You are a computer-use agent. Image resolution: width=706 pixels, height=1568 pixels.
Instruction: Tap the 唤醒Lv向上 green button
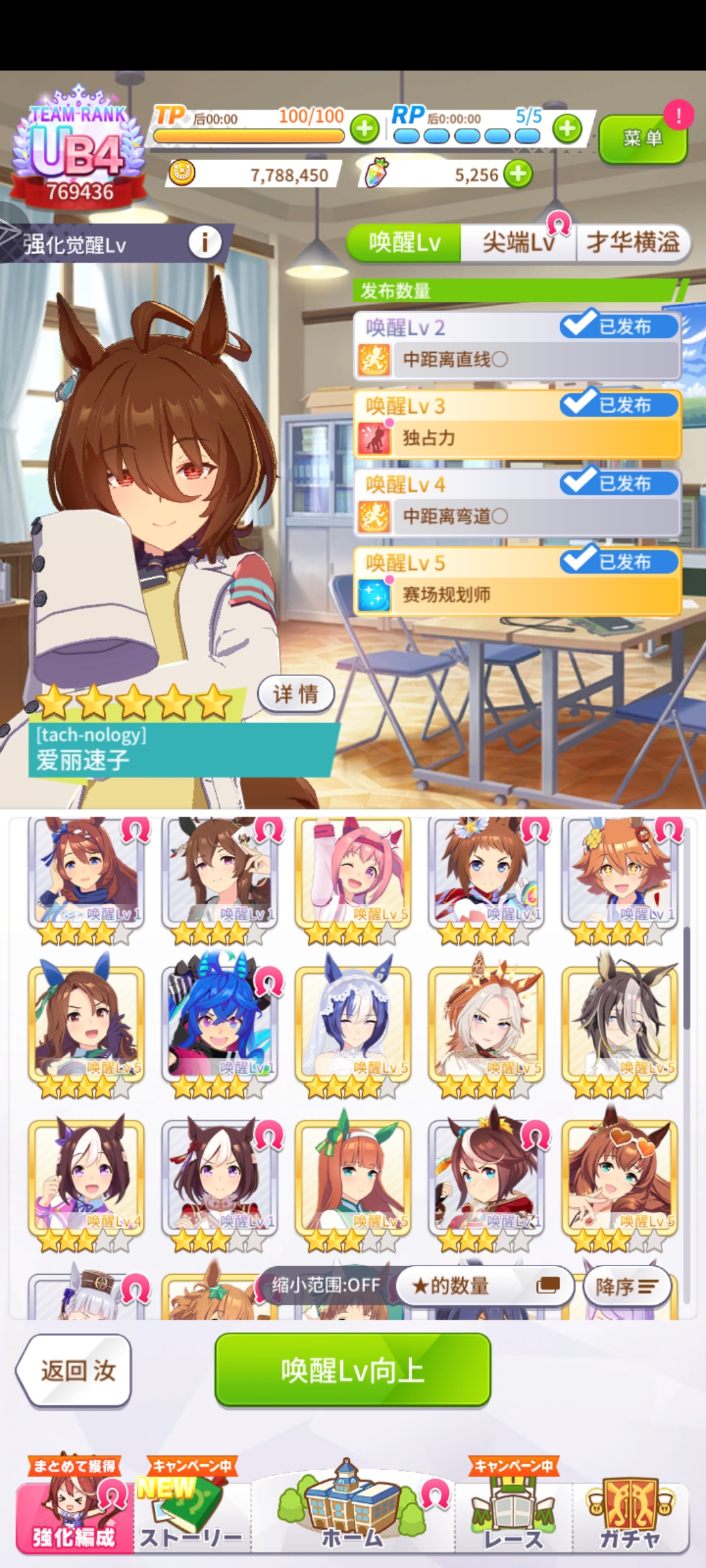pyautogui.click(x=353, y=1370)
